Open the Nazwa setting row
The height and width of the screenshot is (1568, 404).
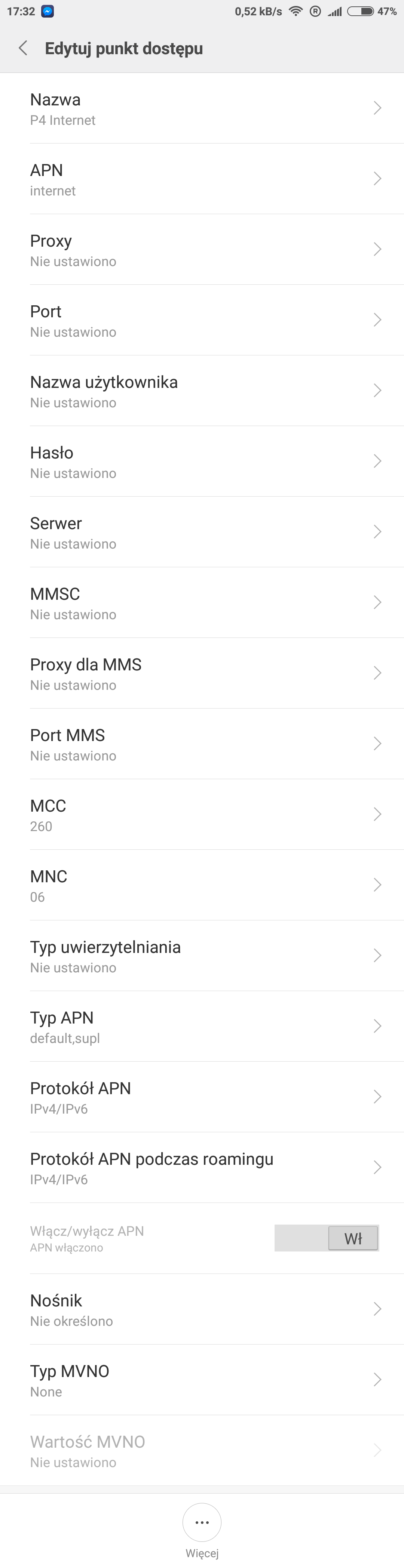click(201, 109)
